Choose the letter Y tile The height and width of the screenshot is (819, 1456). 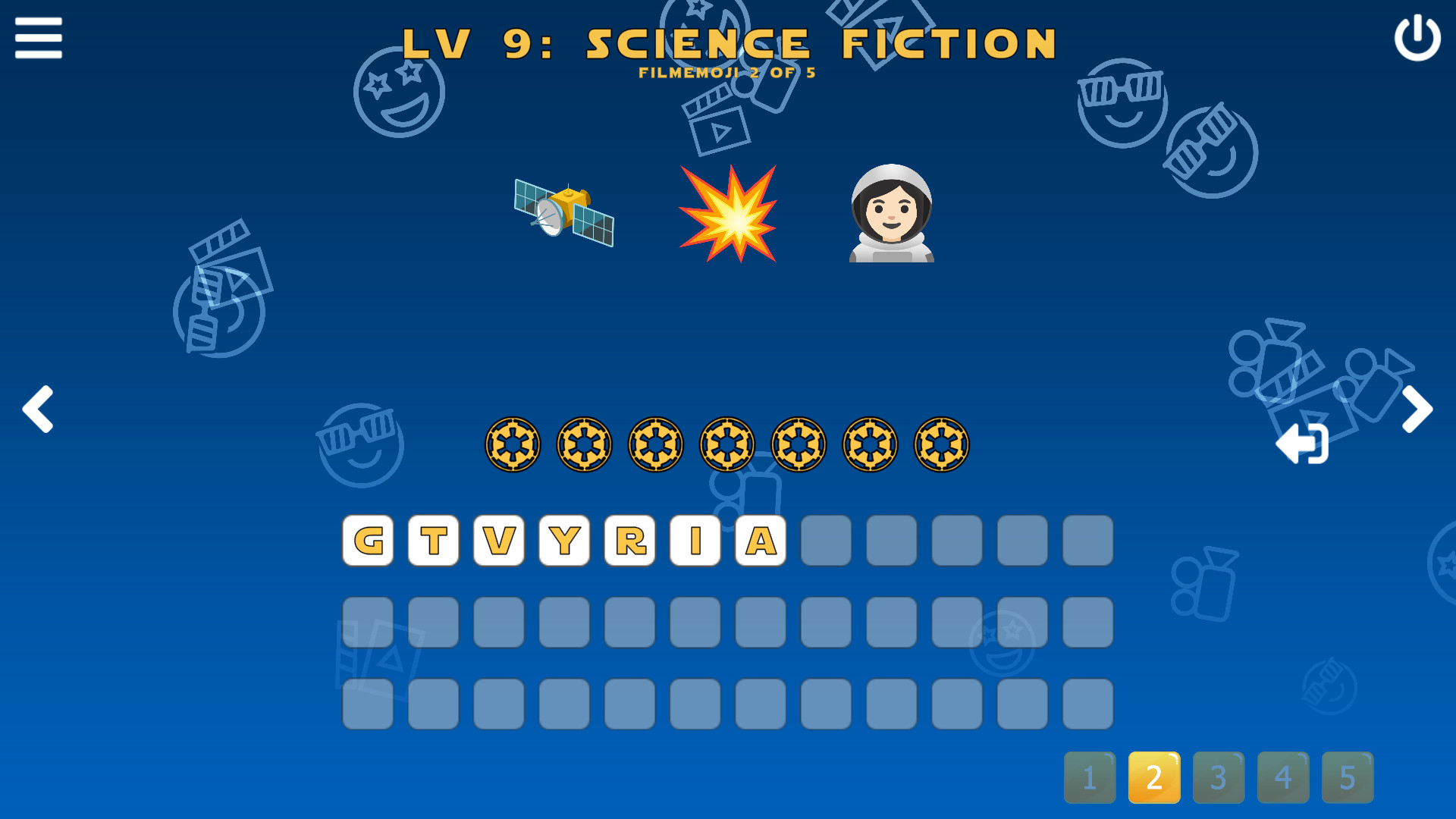564,541
